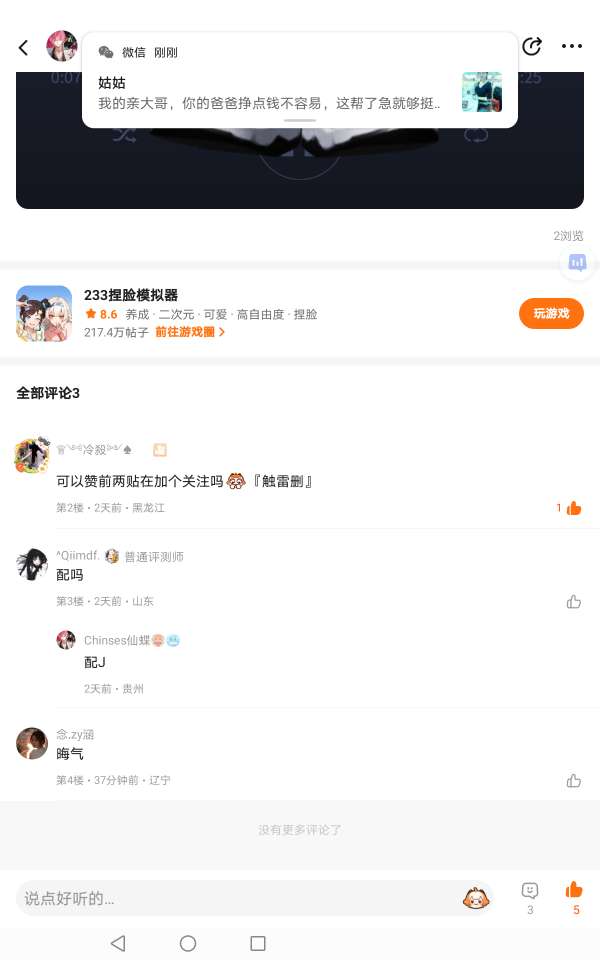This screenshot has width=600, height=960.
Task: View ^Qiimdf's profile avatar
Action: [x=32, y=564]
